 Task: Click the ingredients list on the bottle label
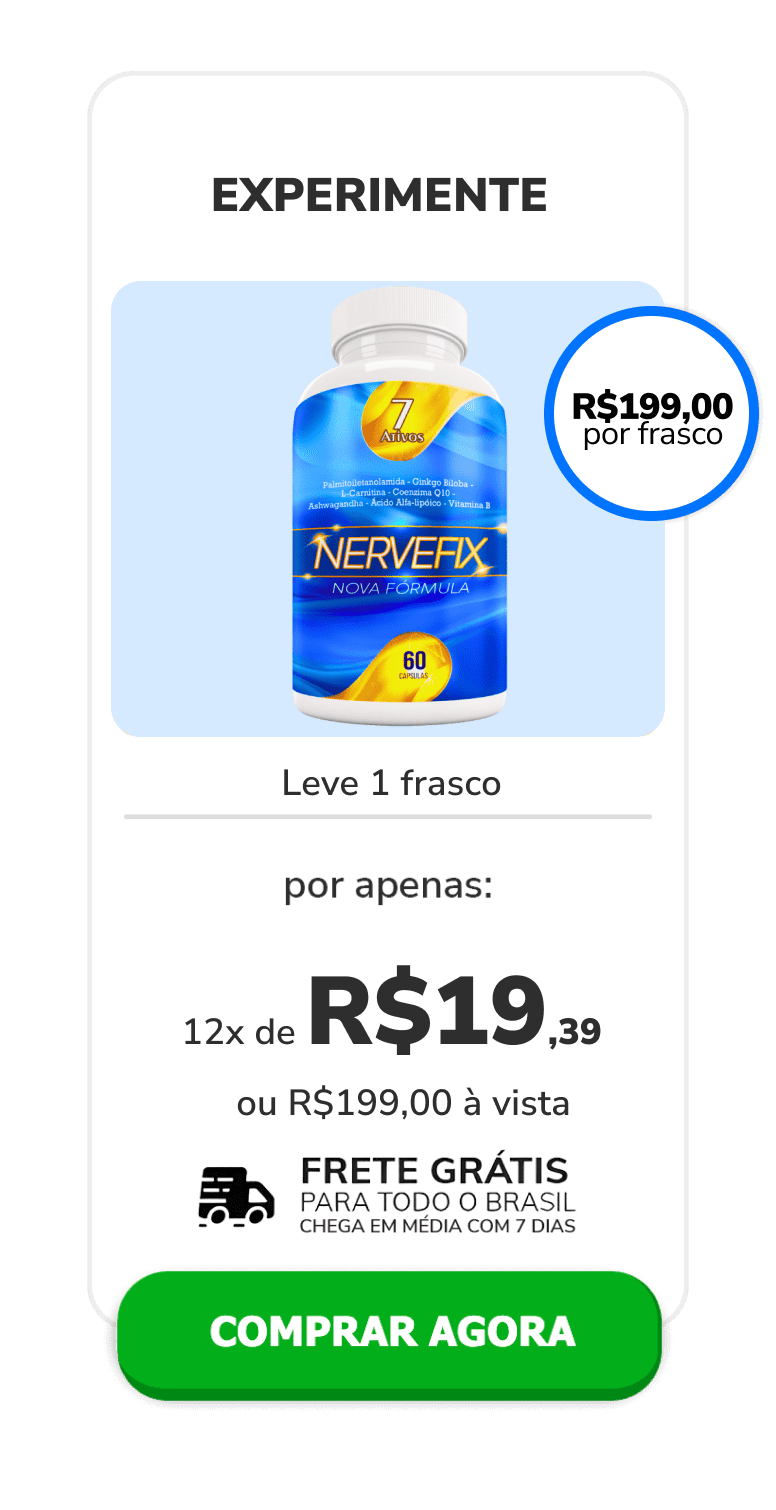(398, 491)
